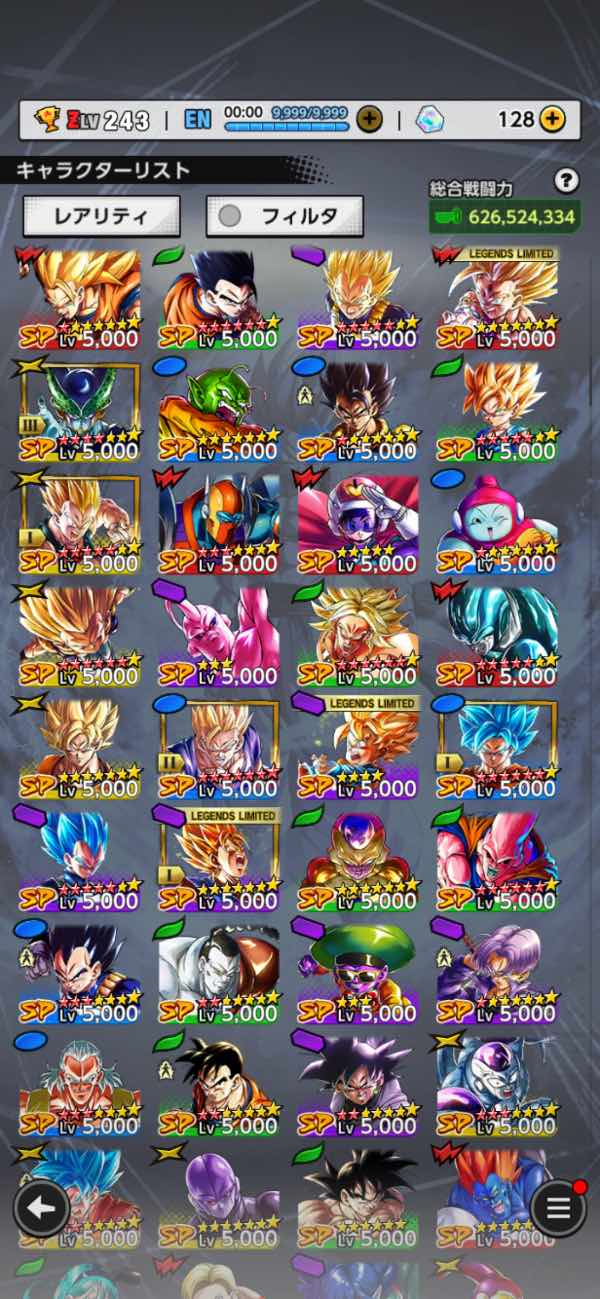Select the purple Hit character card

pyautogui.click(x=218, y=1195)
